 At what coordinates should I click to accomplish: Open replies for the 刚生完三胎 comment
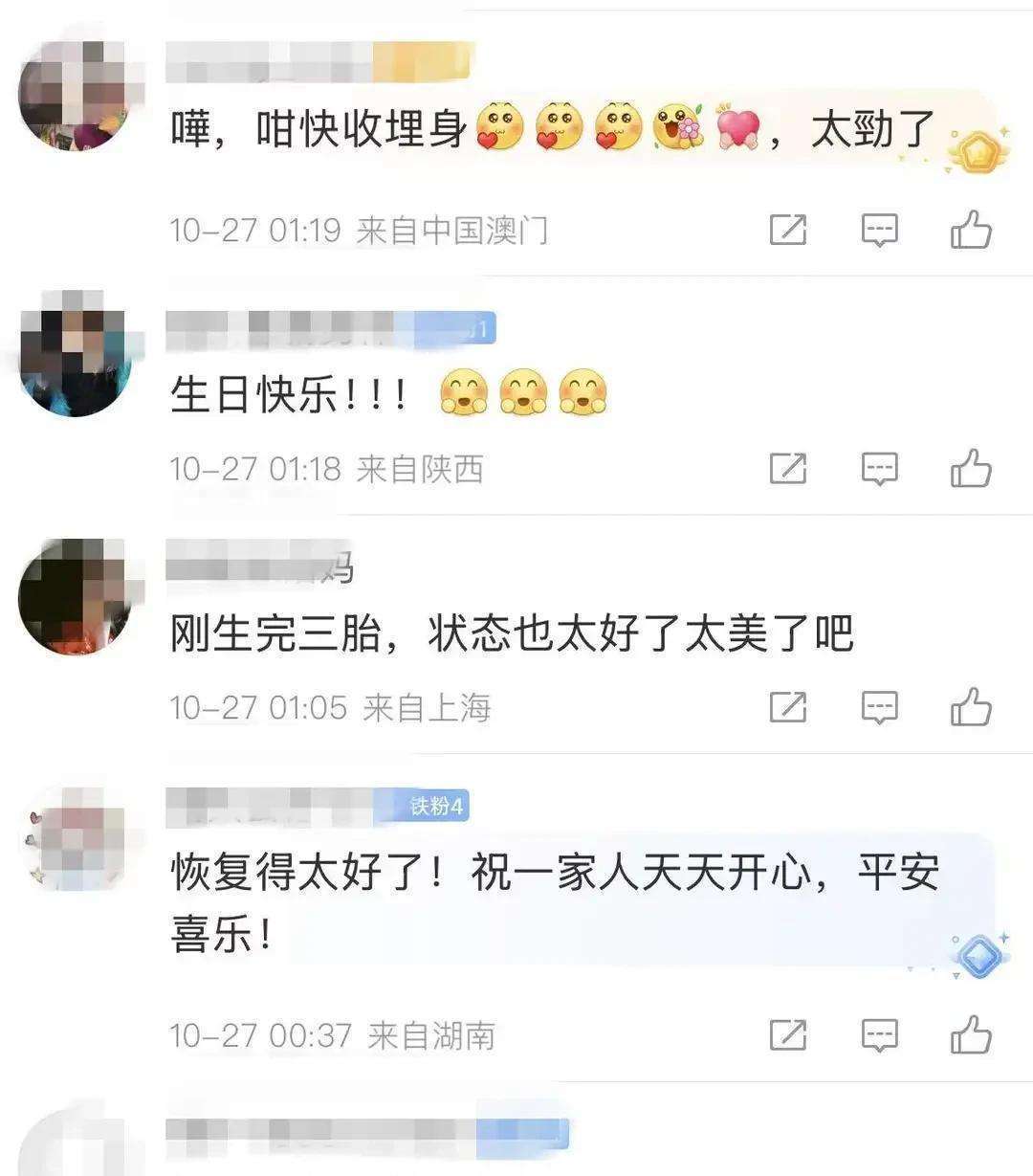pyautogui.click(x=879, y=707)
